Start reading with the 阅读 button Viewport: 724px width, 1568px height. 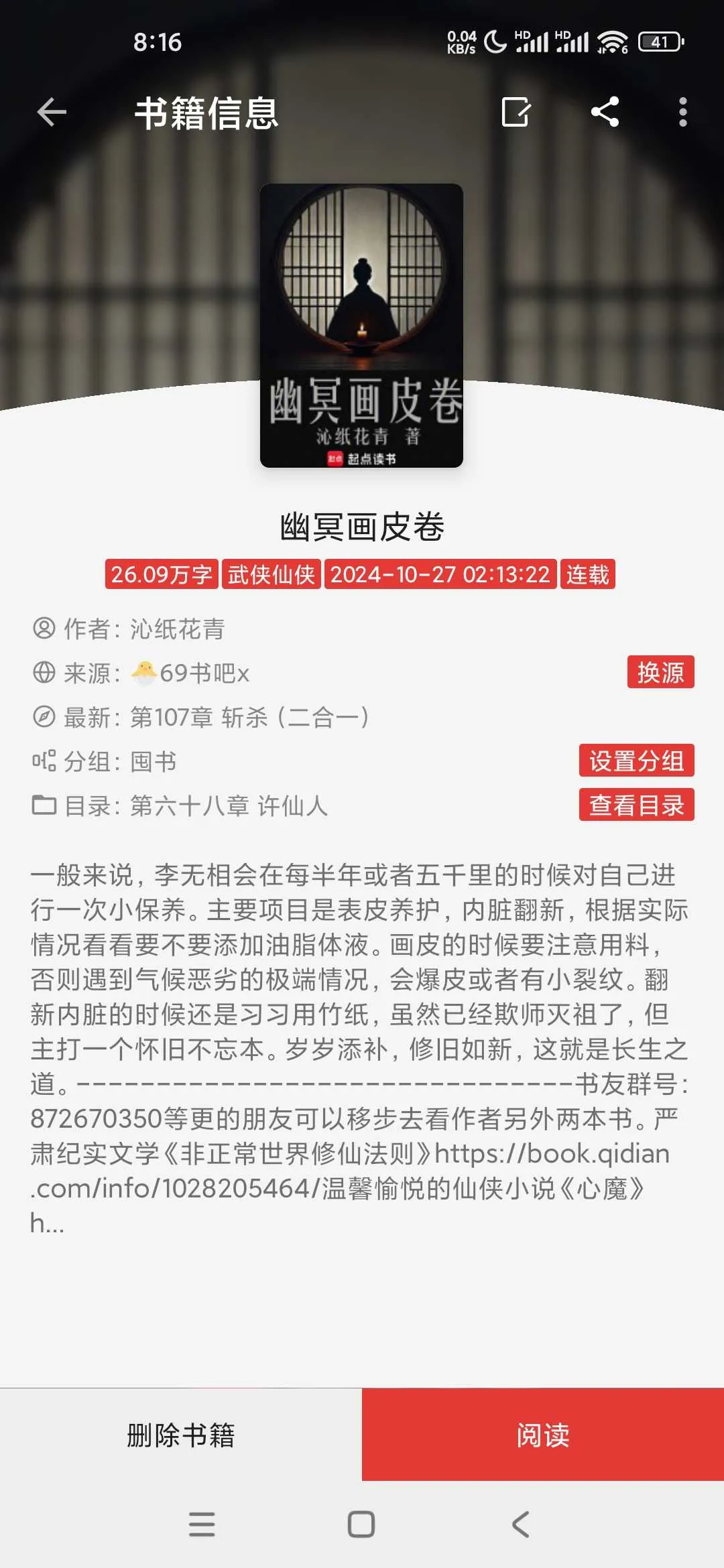click(543, 1435)
